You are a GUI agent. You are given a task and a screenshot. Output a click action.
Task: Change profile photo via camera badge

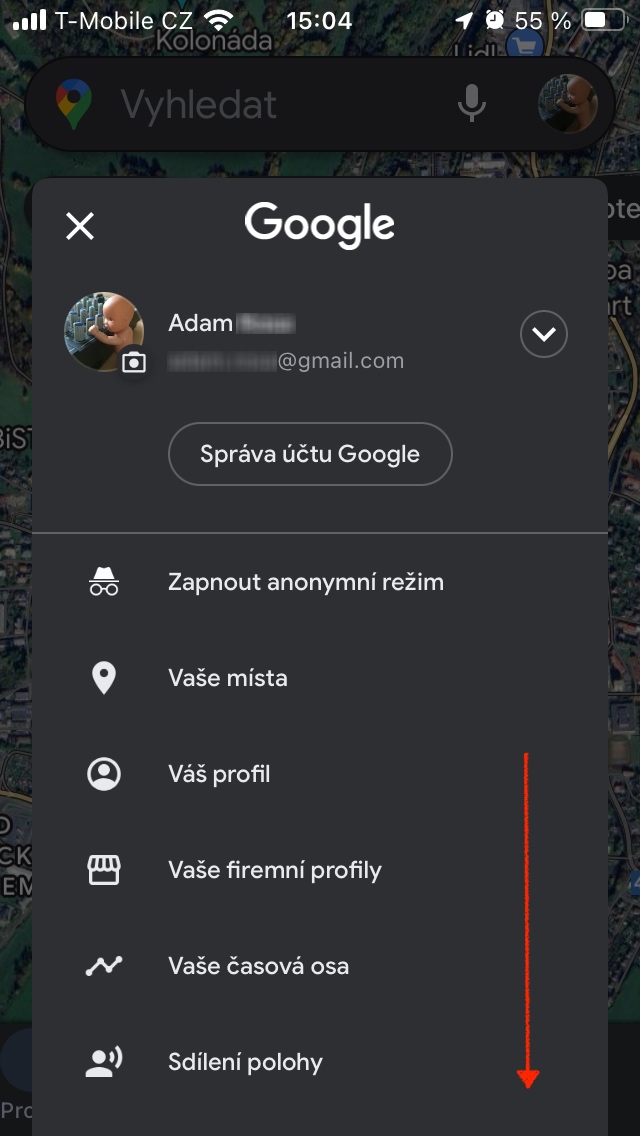pos(133,362)
